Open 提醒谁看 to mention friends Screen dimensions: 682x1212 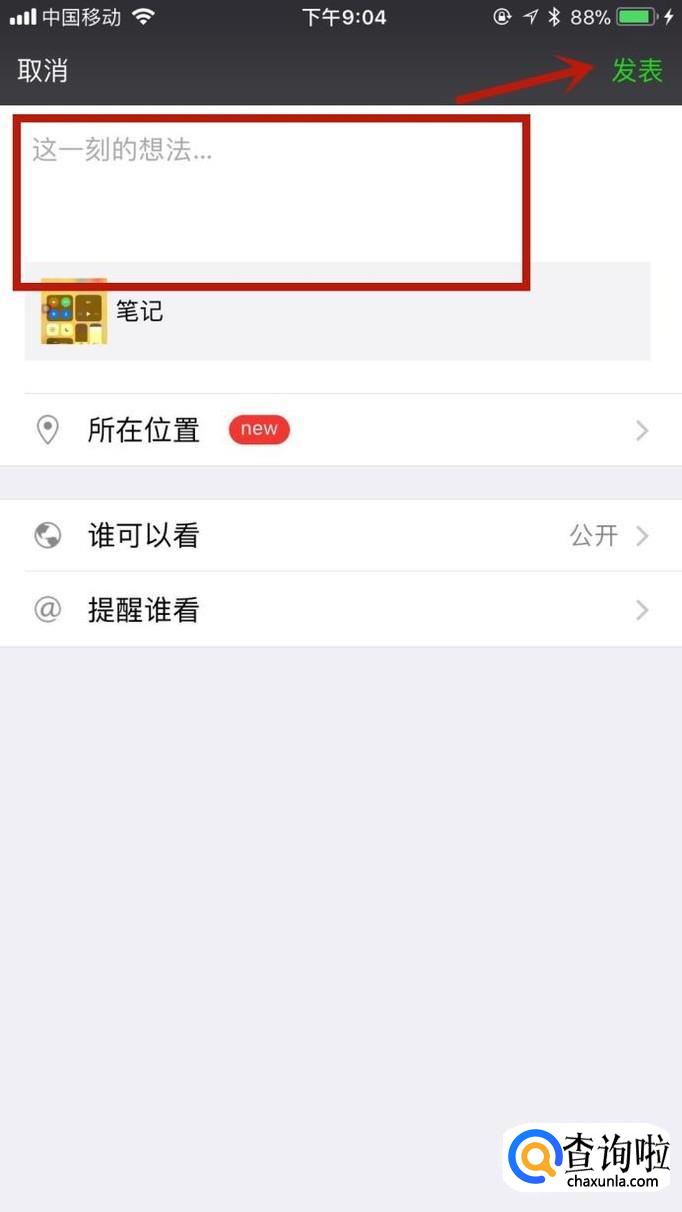(340, 610)
